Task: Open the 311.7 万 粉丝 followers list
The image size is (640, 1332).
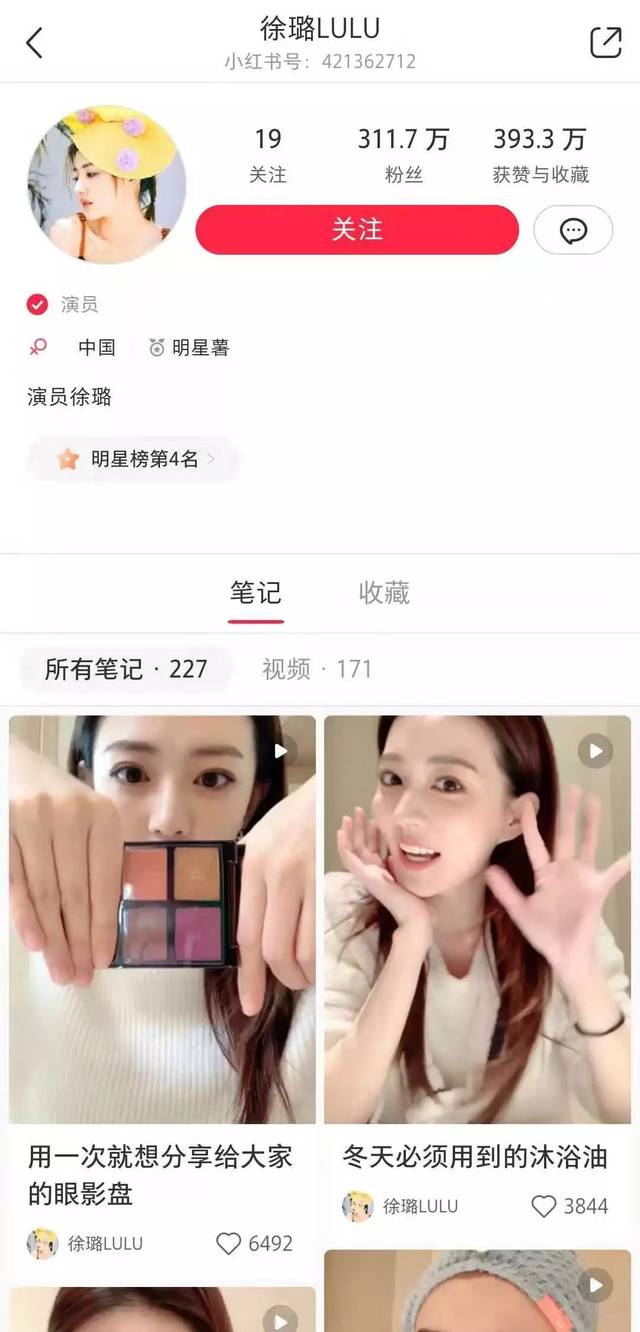Action: pos(403,155)
